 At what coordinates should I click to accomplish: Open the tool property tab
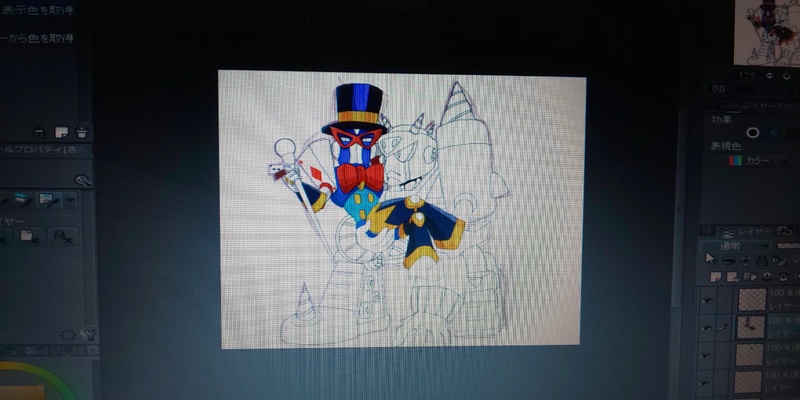pyautogui.click(x=40, y=149)
